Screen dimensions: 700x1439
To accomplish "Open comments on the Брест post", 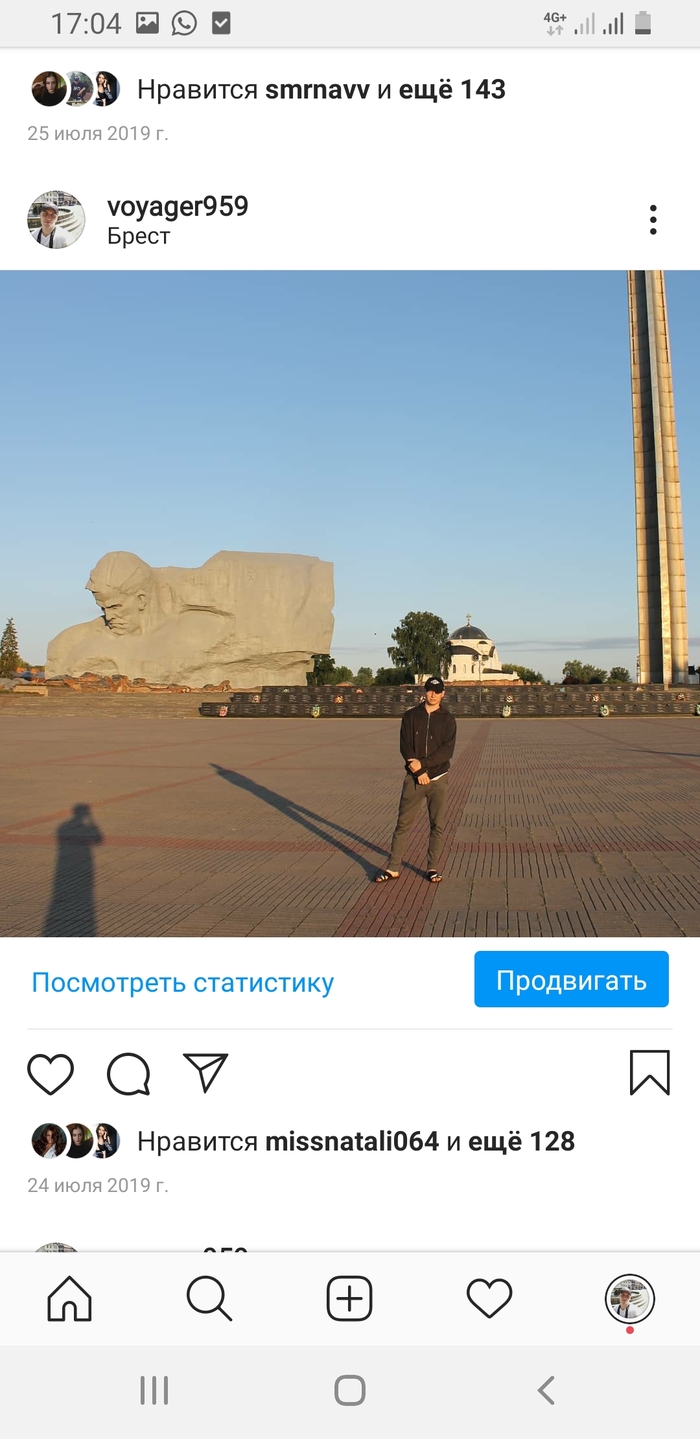I will 128,1074.
